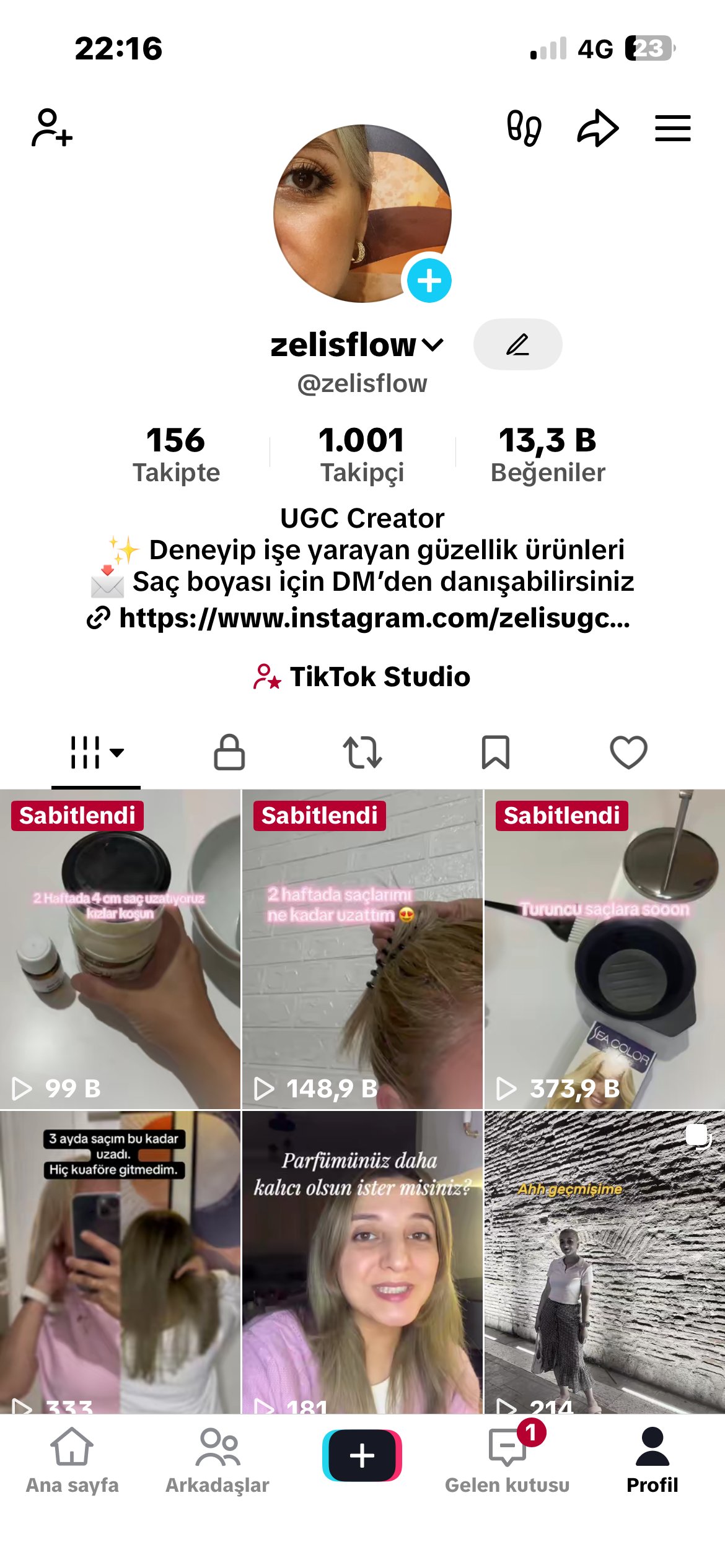The width and height of the screenshot is (725, 1568).
Task: Switch to the saved bookmarks tab
Action: (496, 752)
